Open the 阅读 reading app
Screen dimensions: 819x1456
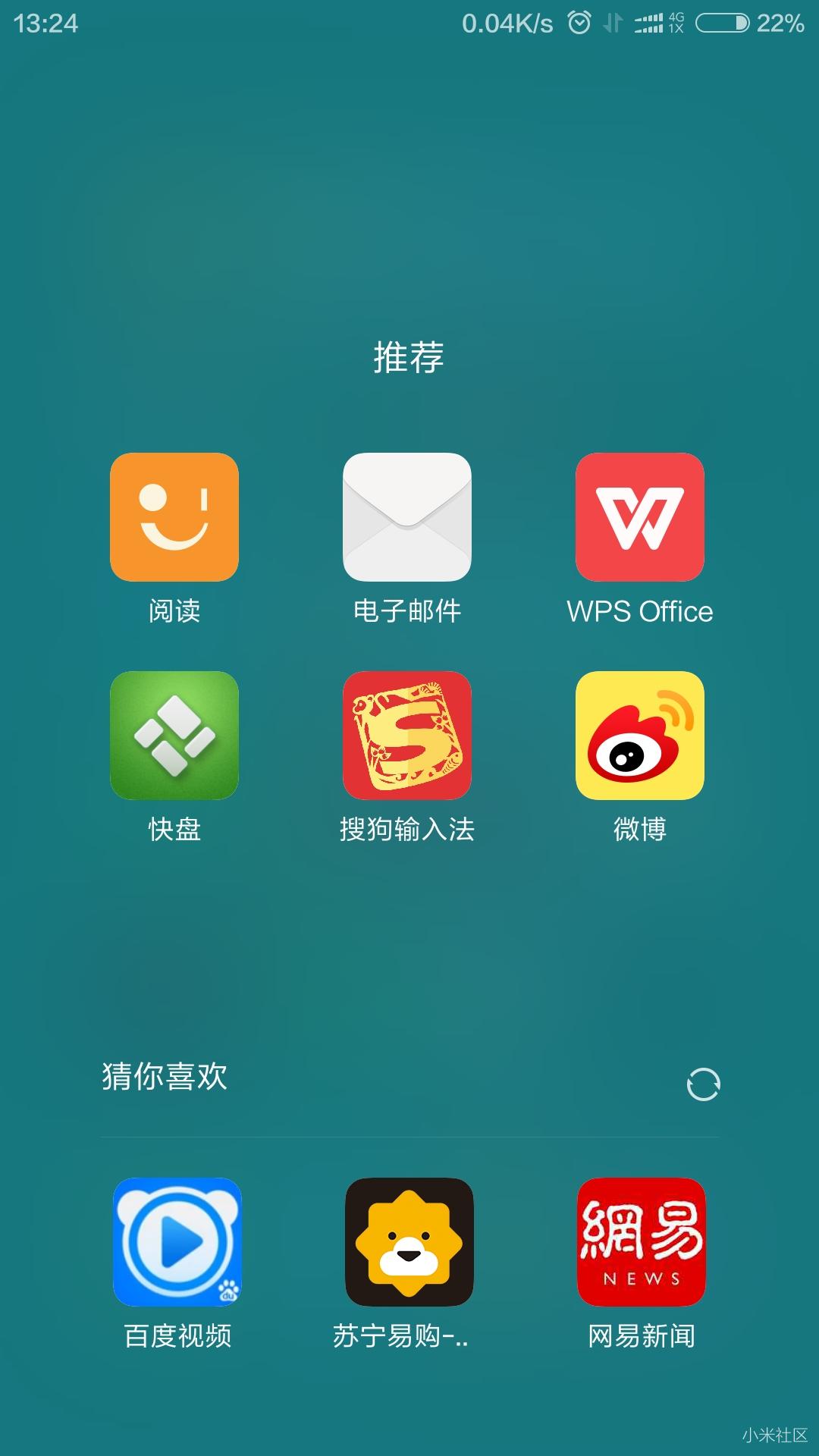tap(174, 518)
